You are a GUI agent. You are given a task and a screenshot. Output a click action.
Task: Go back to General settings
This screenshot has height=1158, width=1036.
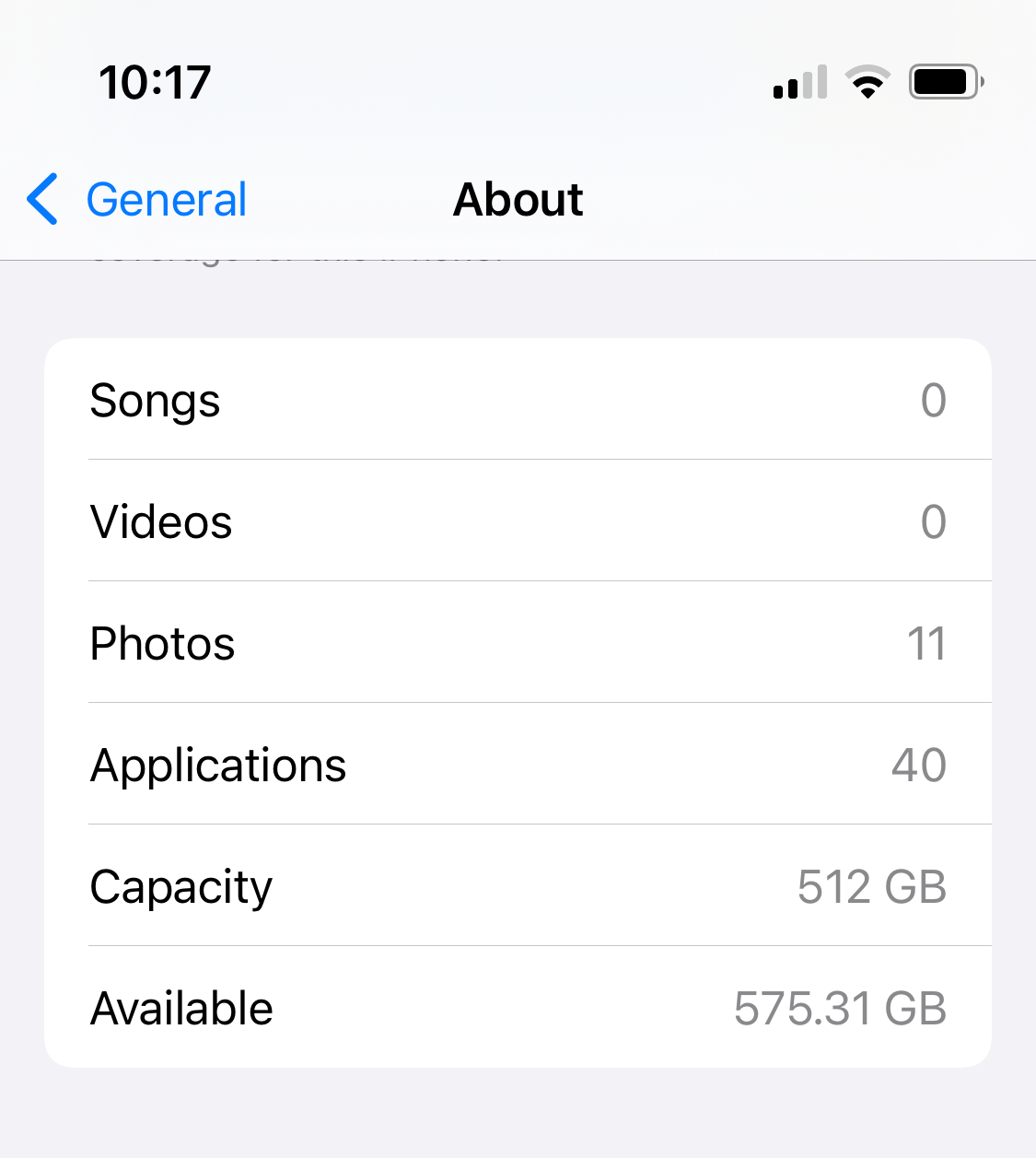point(137,199)
